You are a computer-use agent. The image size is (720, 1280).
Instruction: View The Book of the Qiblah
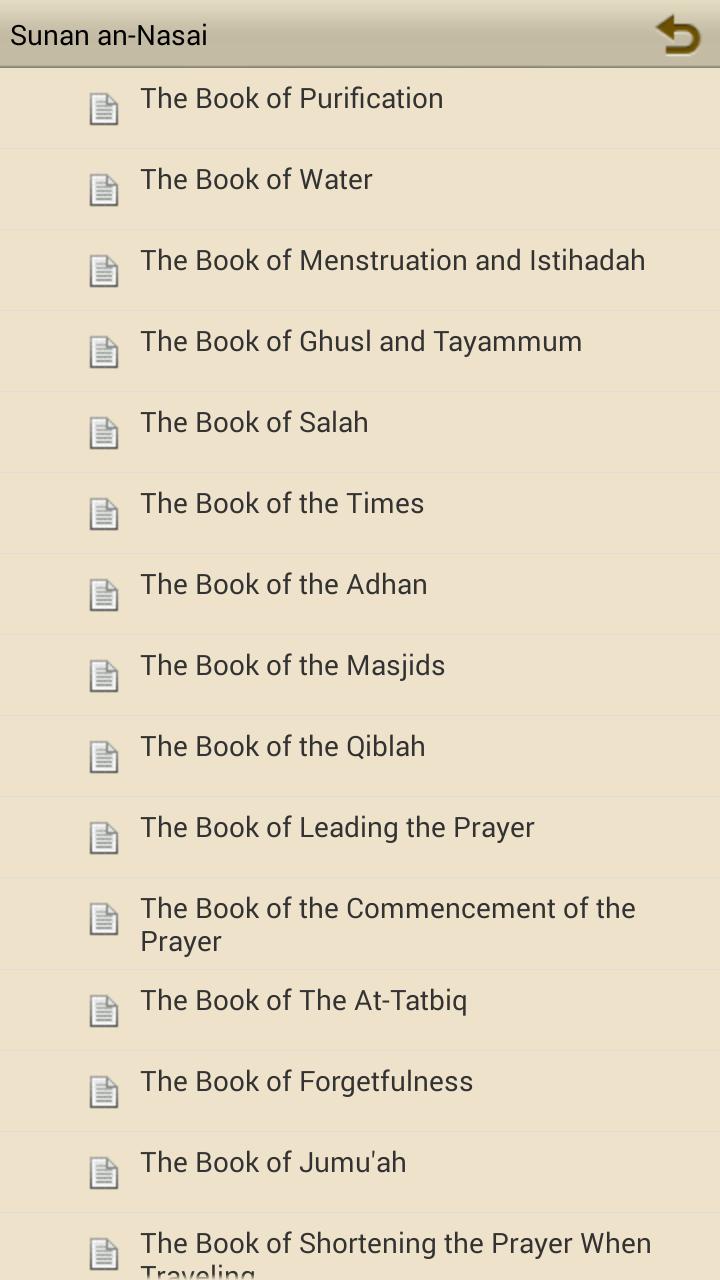[x=282, y=747]
